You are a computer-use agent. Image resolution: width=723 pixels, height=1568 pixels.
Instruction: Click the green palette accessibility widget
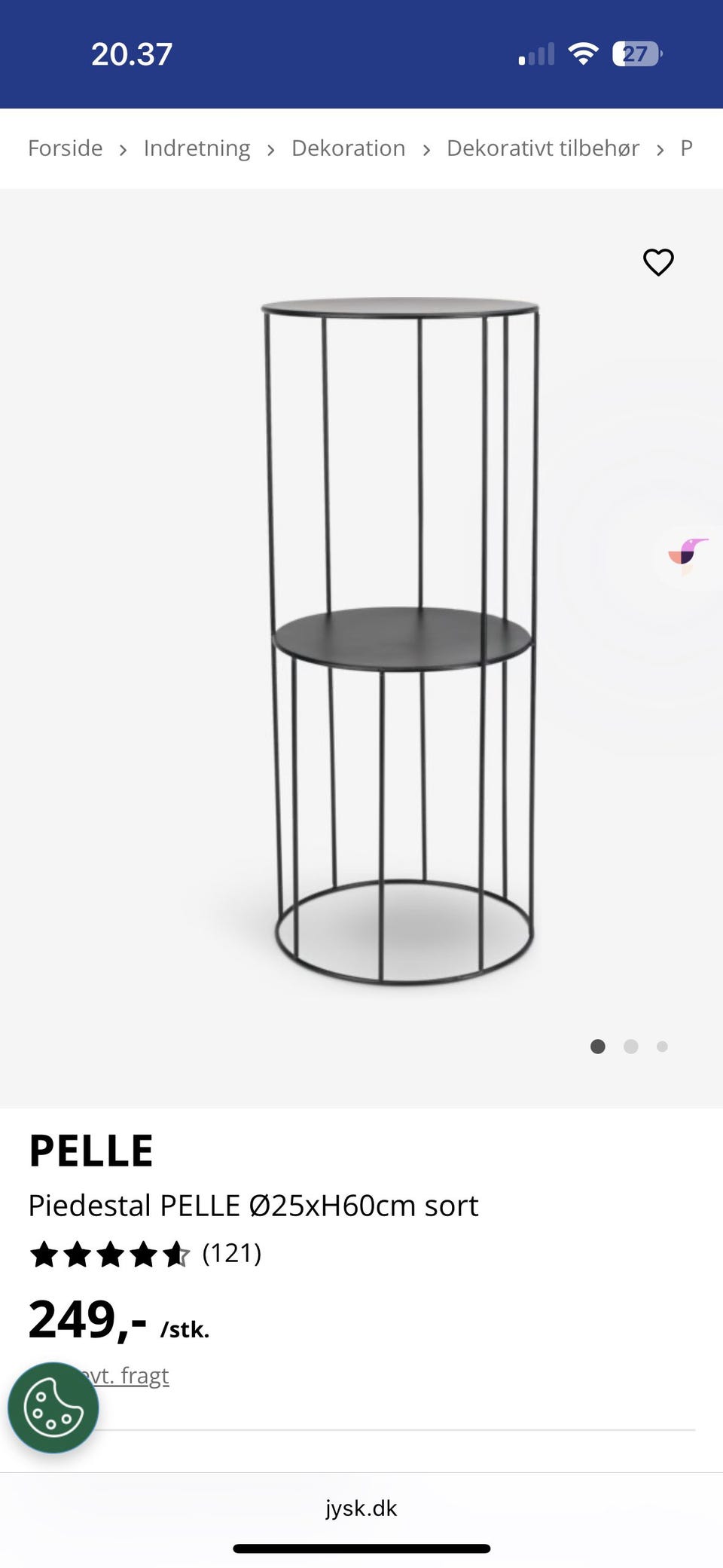pyautogui.click(x=53, y=1406)
